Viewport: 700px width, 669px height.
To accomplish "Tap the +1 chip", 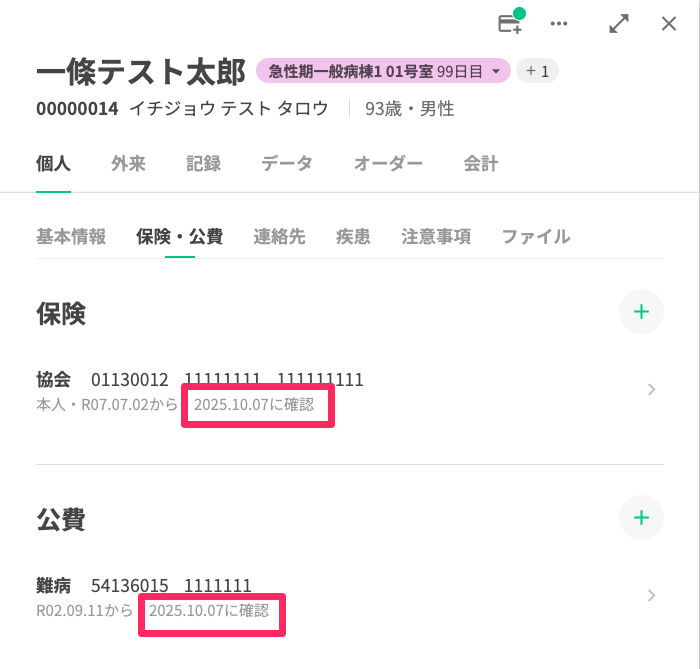I will point(537,71).
